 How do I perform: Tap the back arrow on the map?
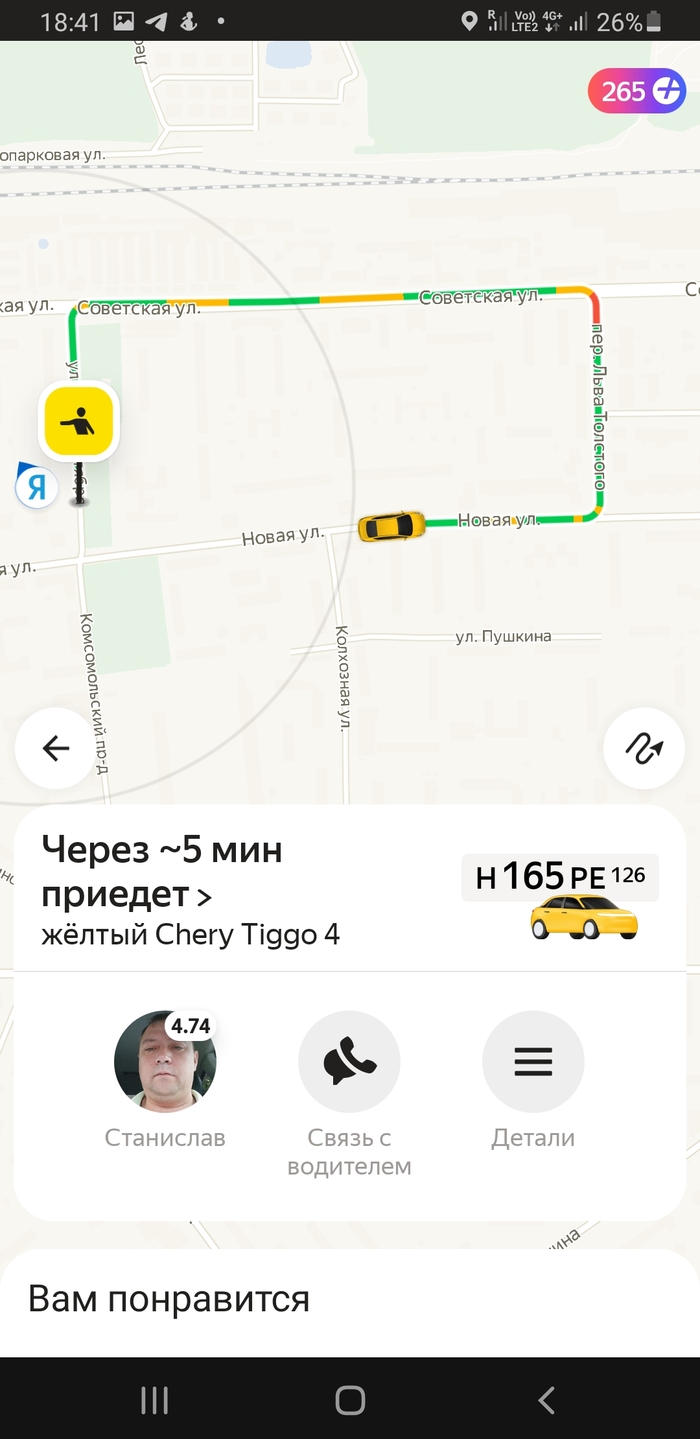point(56,748)
